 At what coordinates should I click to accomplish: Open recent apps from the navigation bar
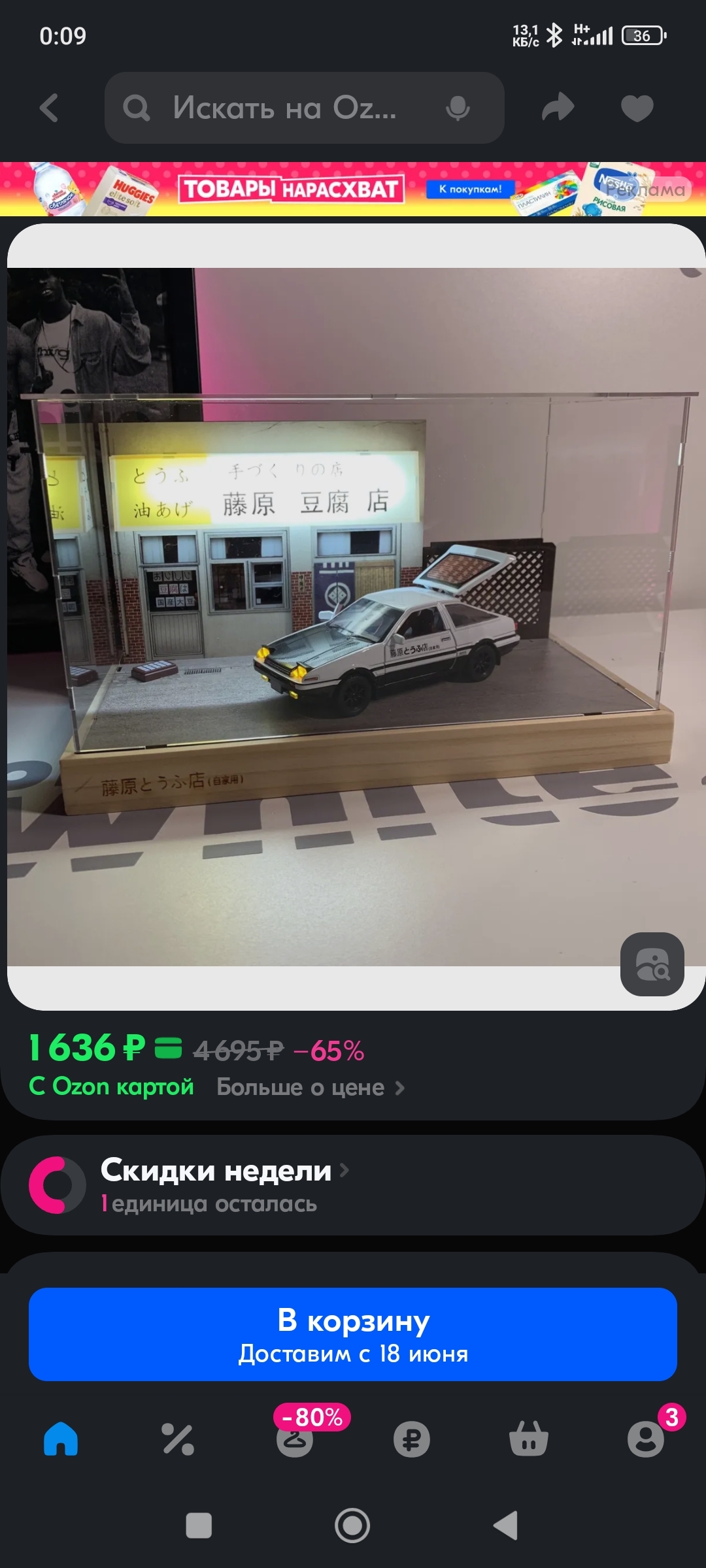tap(199, 1526)
